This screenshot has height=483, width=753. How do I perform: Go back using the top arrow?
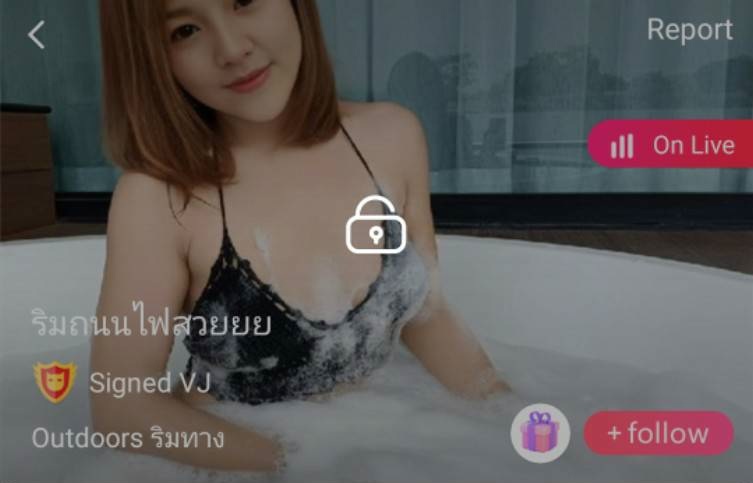pyautogui.click(x=36, y=35)
